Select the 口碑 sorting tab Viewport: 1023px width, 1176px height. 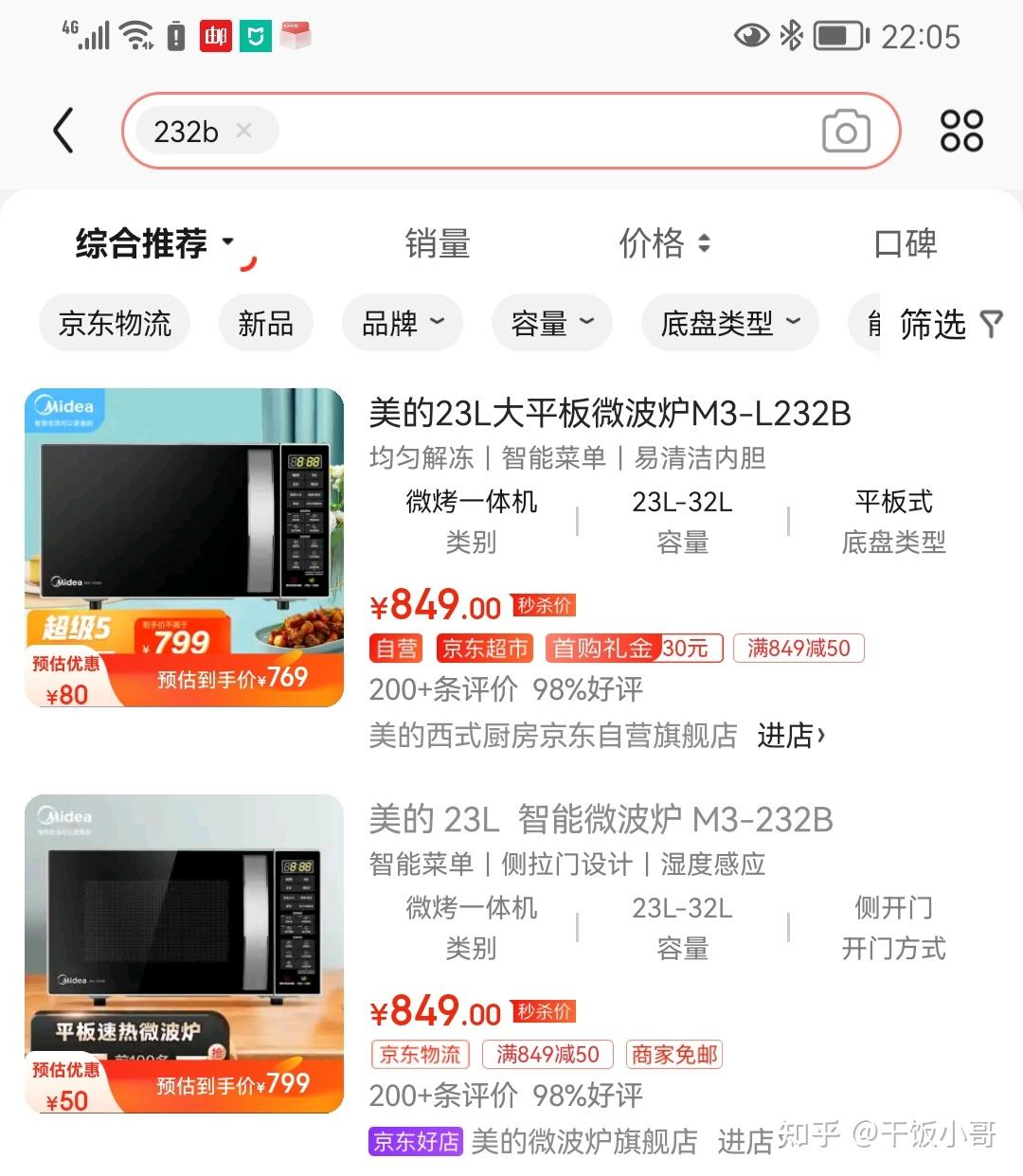[906, 243]
